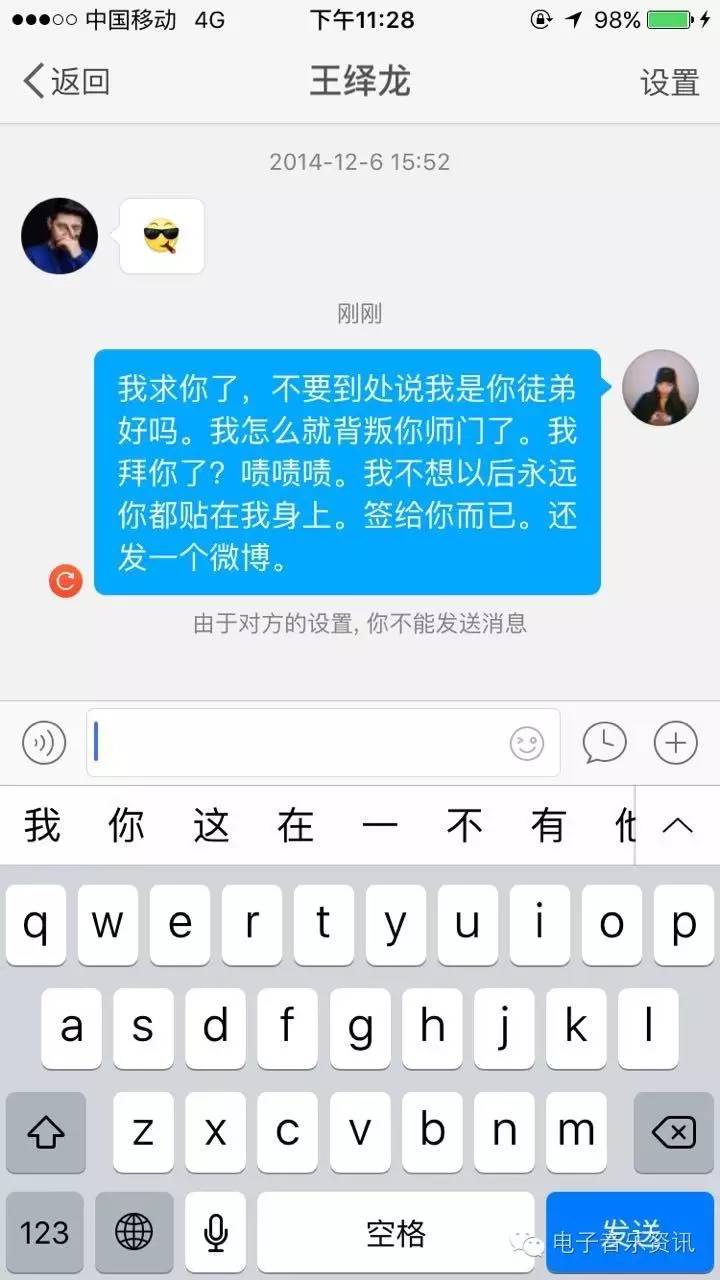The height and width of the screenshot is (1280, 720).
Task: Retry sending the failed message
Action: click(66, 580)
